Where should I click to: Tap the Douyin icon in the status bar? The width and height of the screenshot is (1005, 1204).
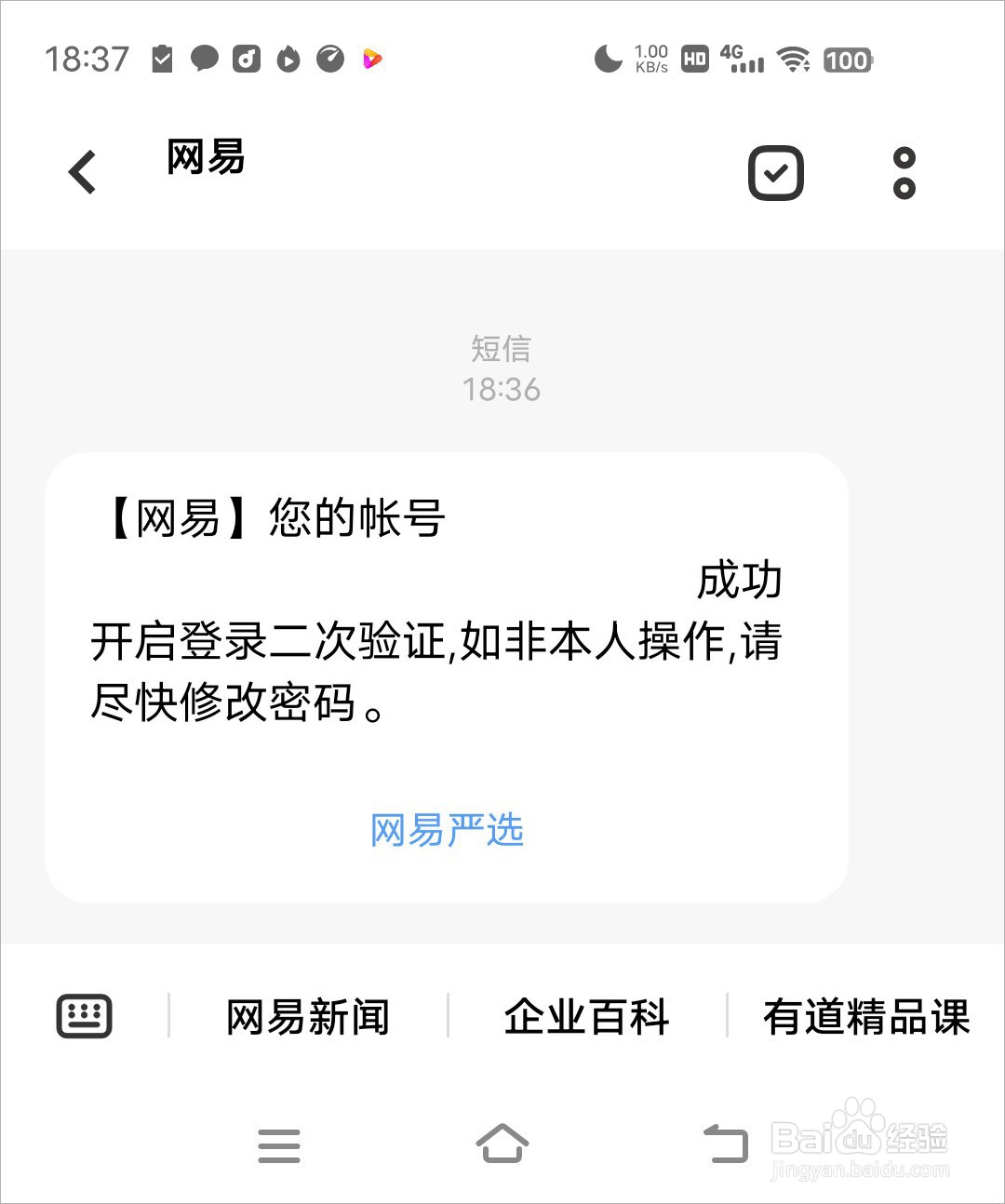[x=246, y=60]
